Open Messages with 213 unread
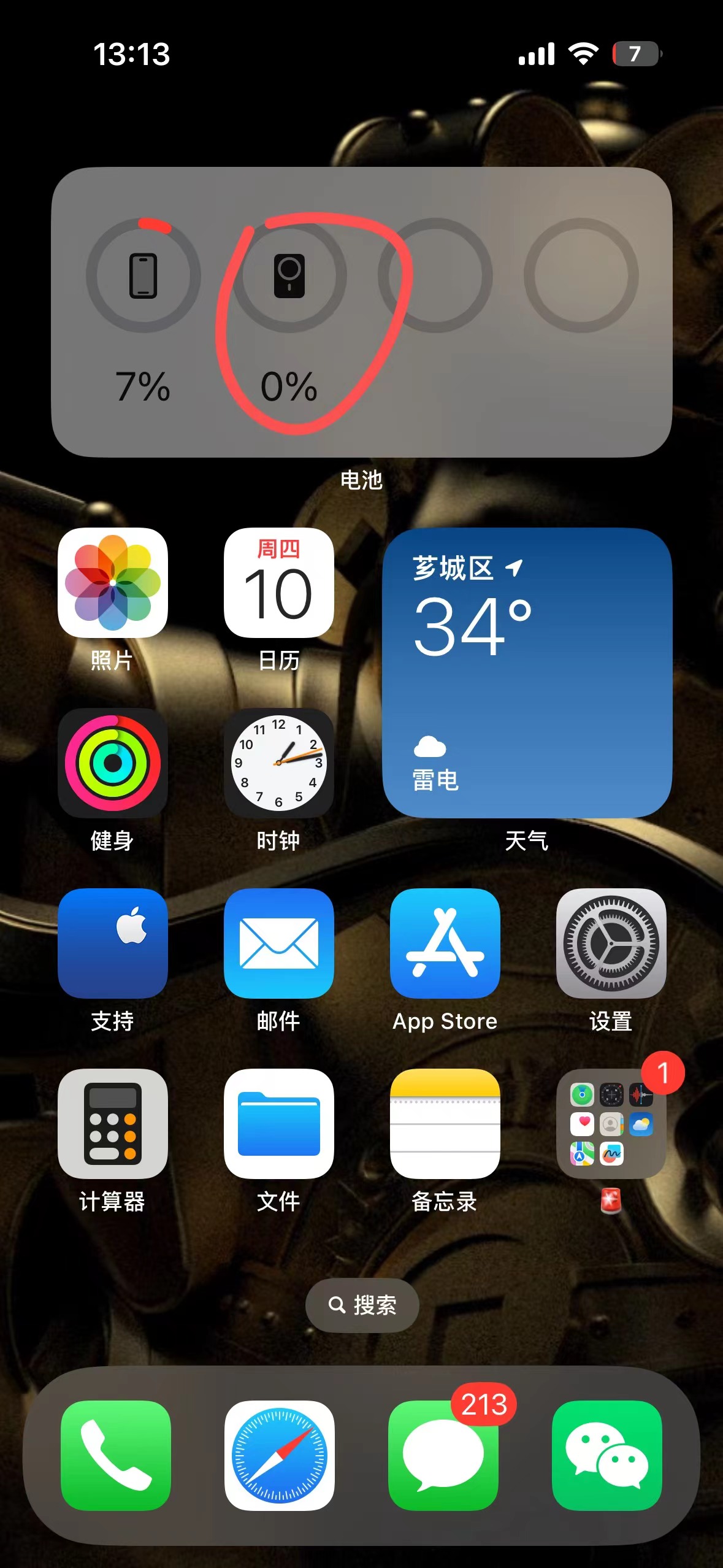This screenshot has height=1568, width=723. pyautogui.click(x=443, y=1455)
